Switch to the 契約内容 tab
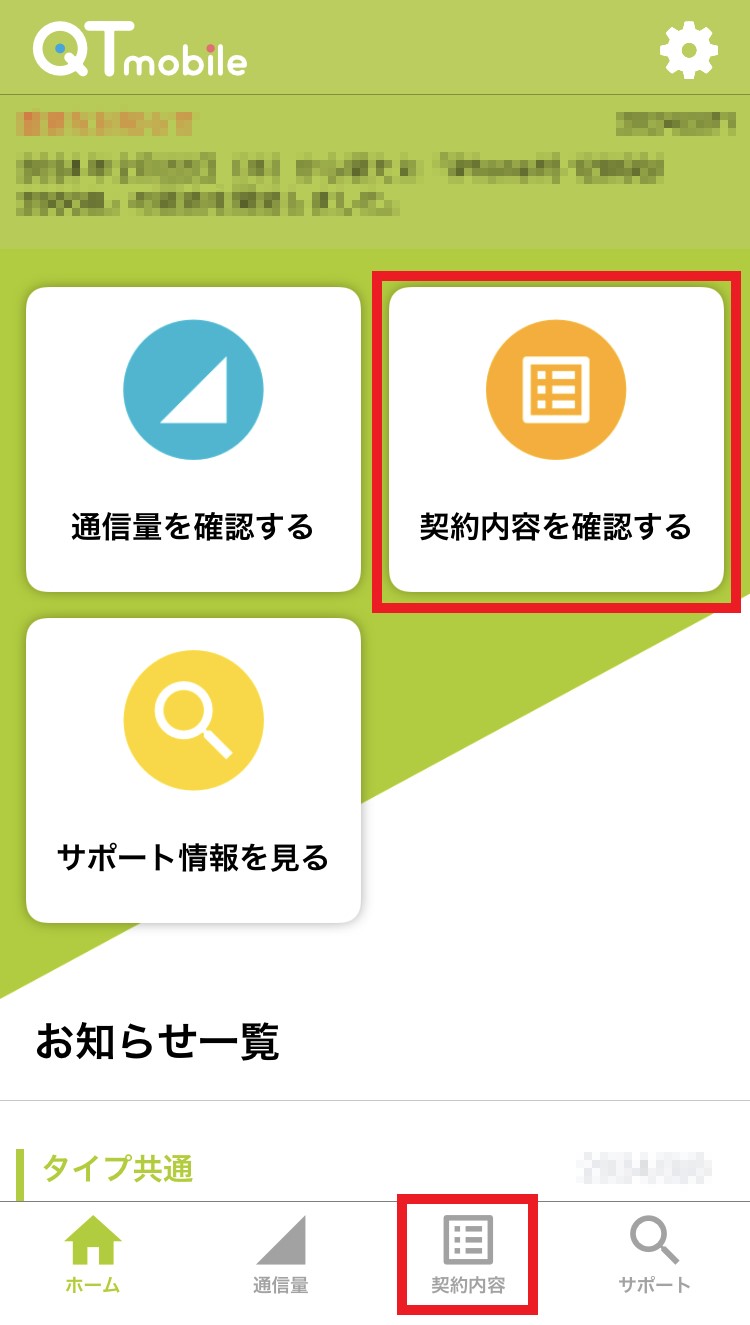 468,1255
